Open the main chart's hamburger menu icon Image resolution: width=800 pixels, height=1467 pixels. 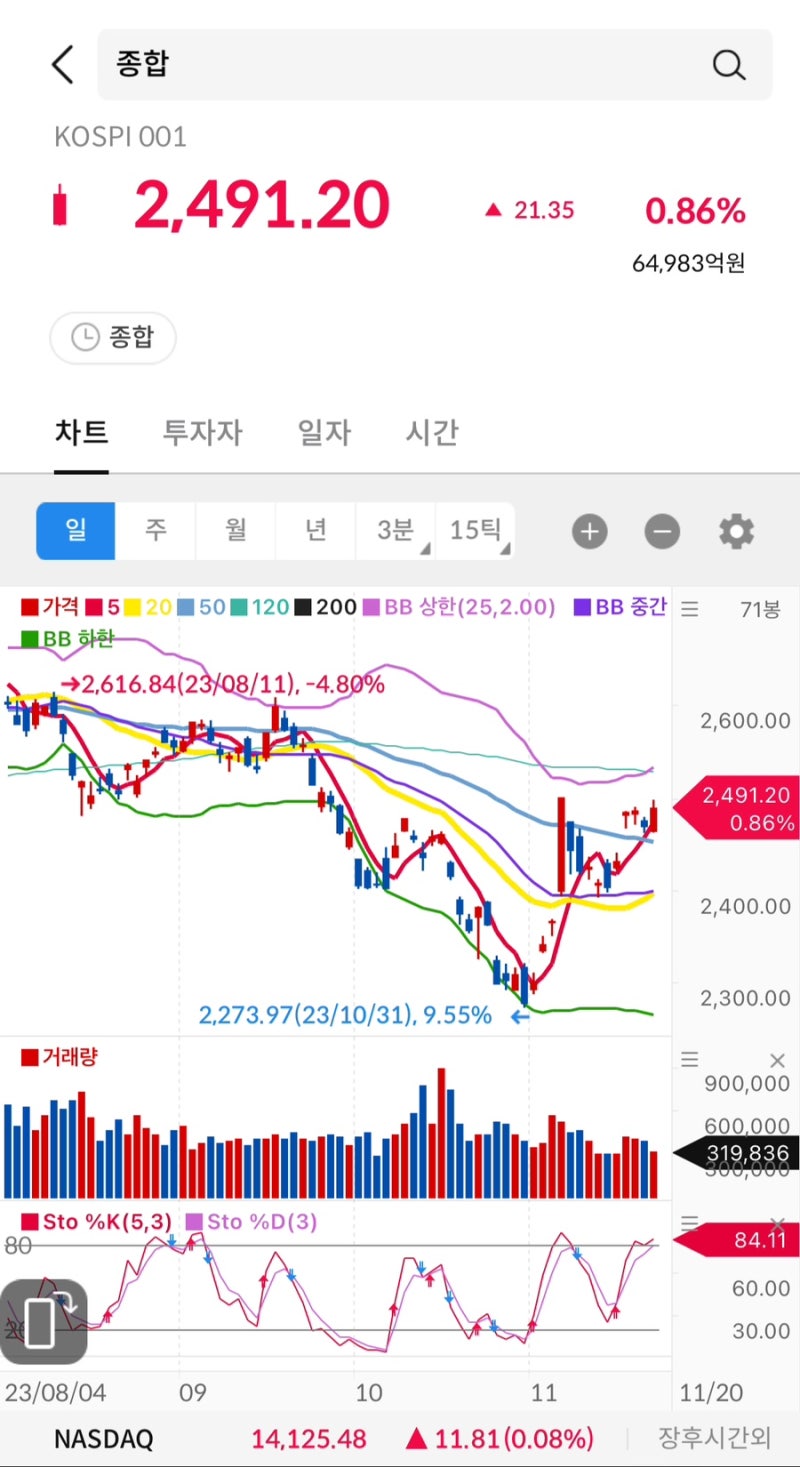tap(689, 608)
